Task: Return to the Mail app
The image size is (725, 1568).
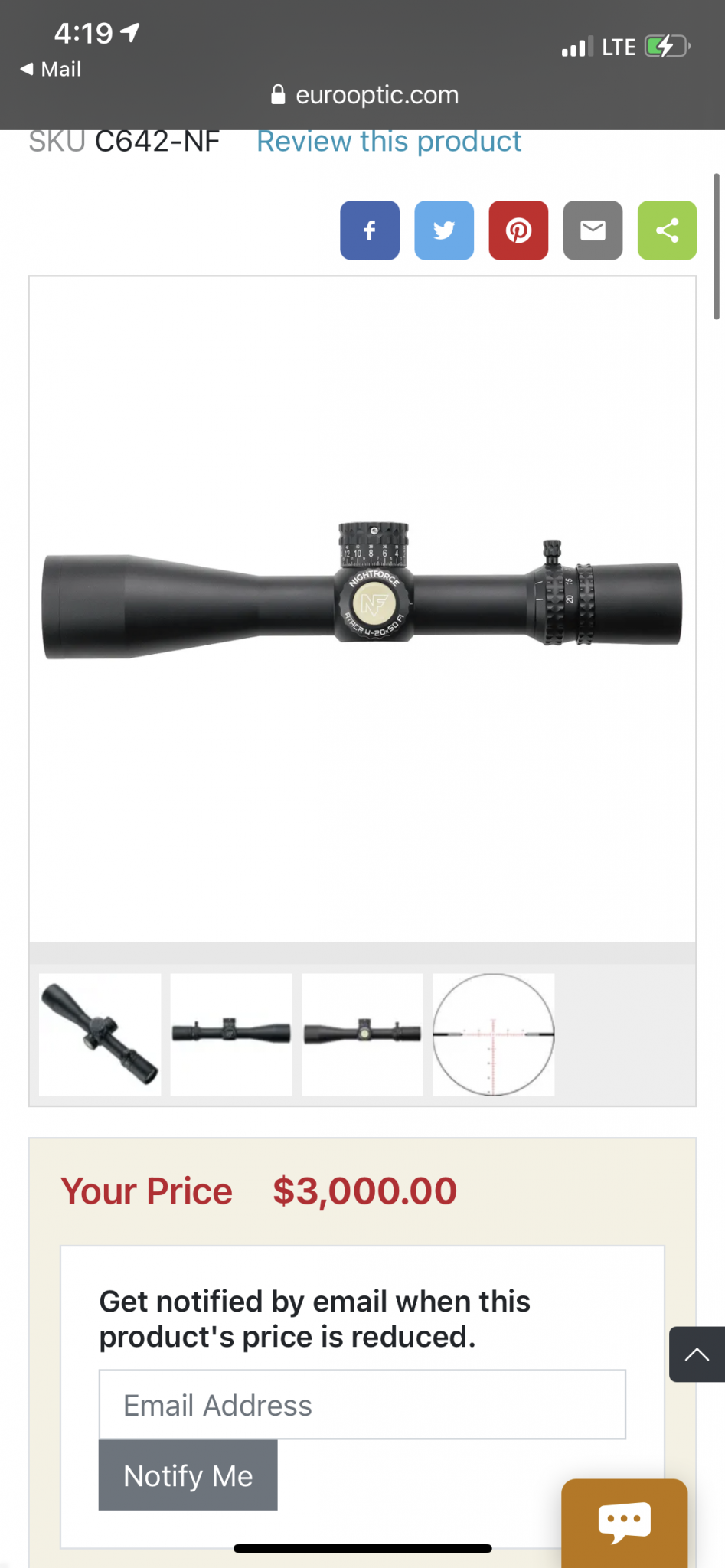Action: click(x=51, y=69)
